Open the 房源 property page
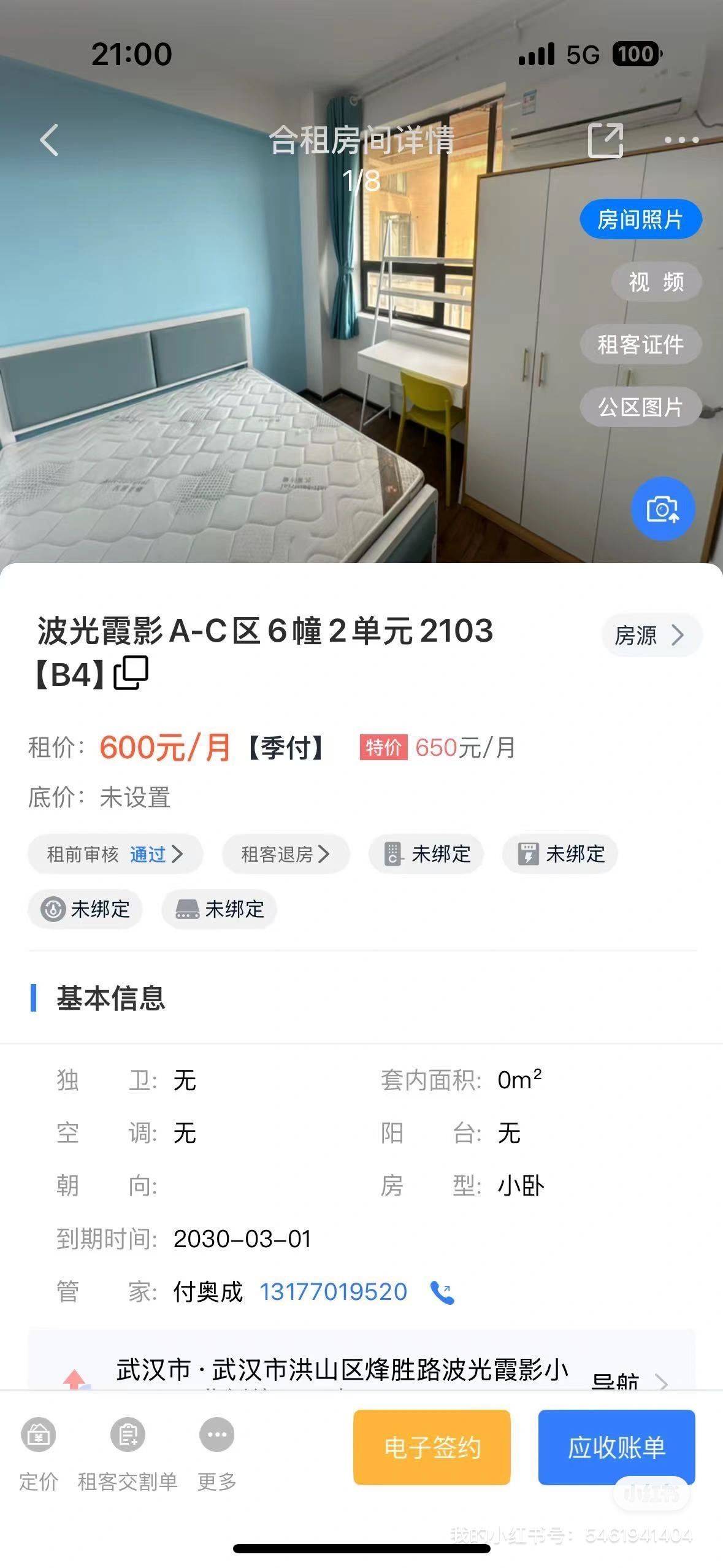The height and width of the screenshot is (1568, 723). click(x=651, y=635)
